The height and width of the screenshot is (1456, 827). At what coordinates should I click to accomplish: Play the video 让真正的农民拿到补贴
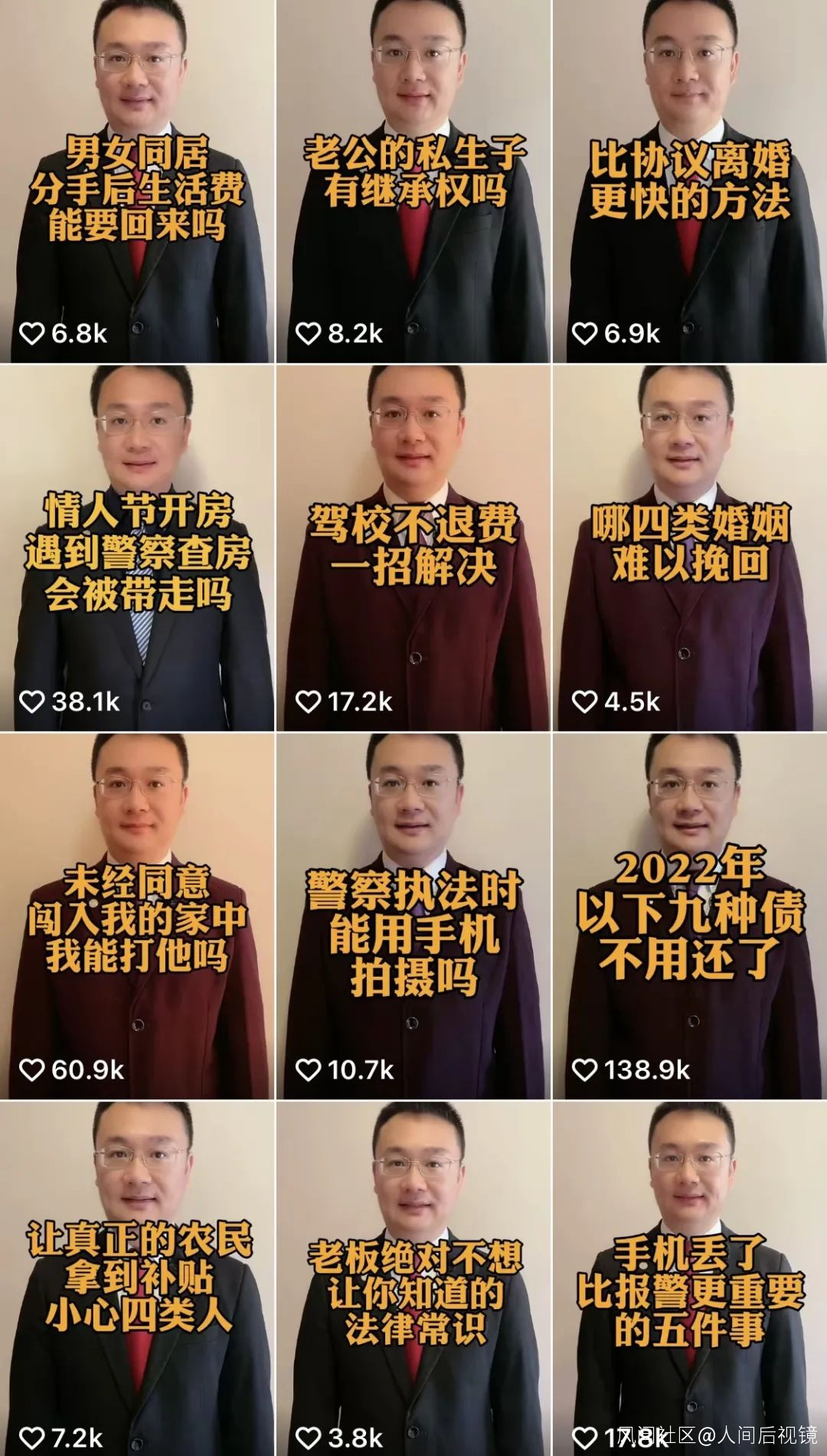pos(137,1278)
